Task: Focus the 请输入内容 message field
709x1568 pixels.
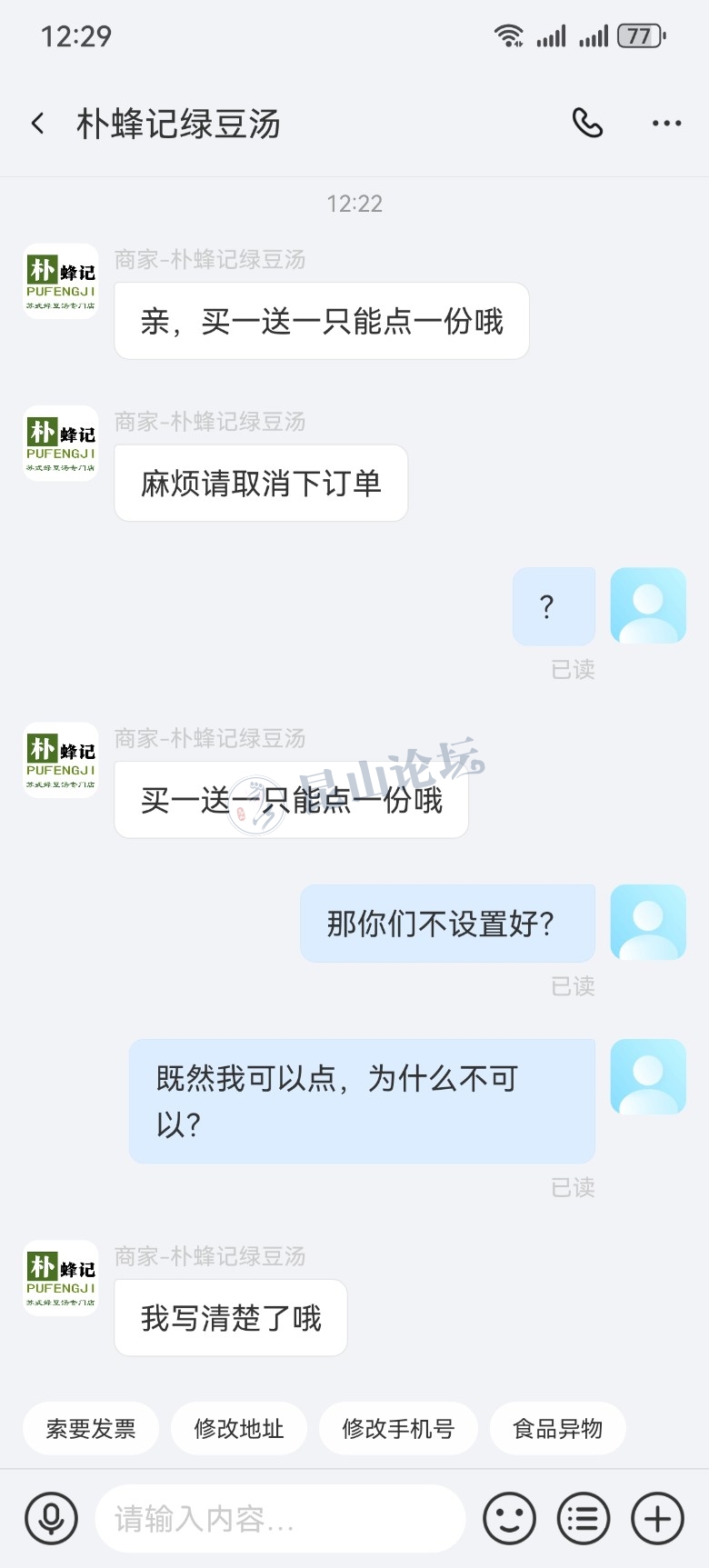Action: 280,1518
